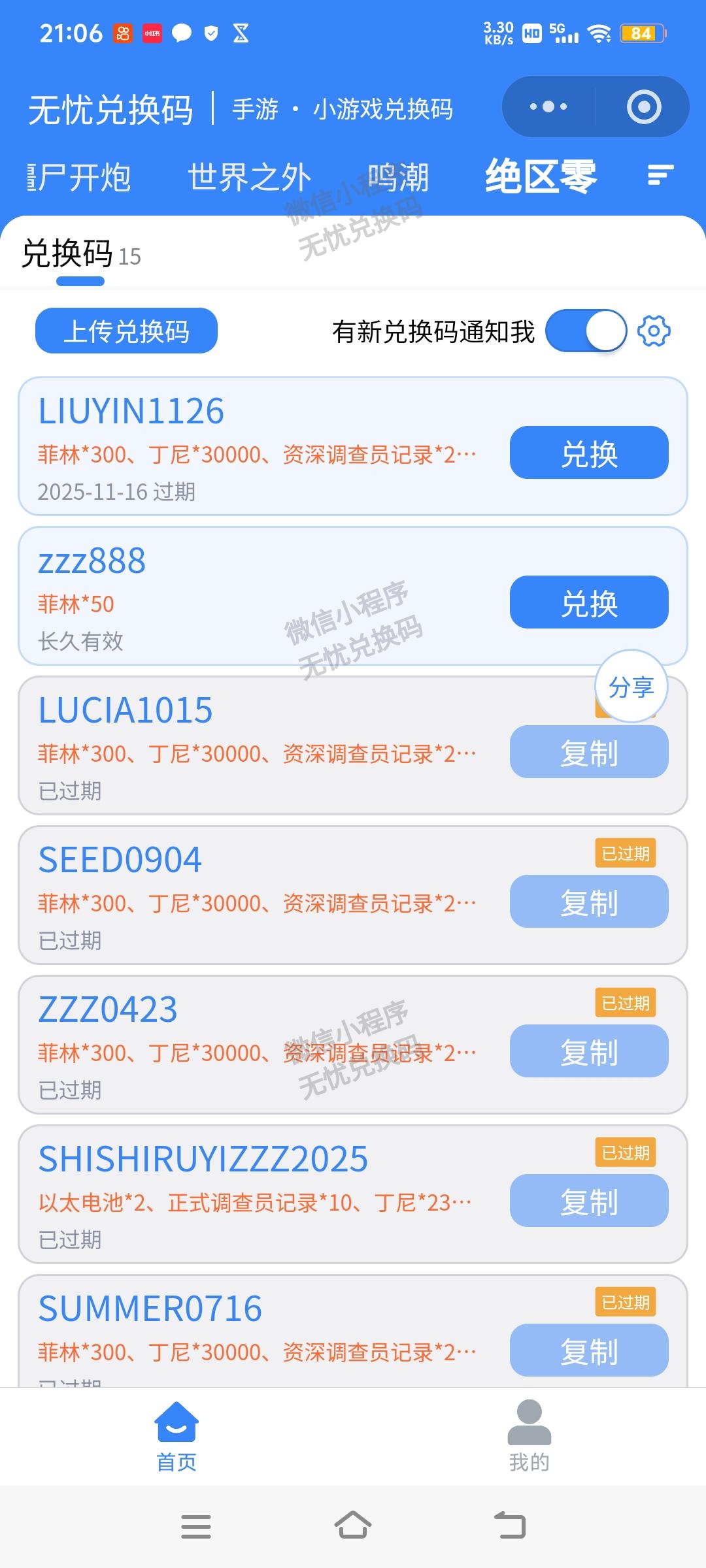Open the 尸开炮 game tab
The height and width of the screenshot is (1568, 706).
tap(78, 176)
